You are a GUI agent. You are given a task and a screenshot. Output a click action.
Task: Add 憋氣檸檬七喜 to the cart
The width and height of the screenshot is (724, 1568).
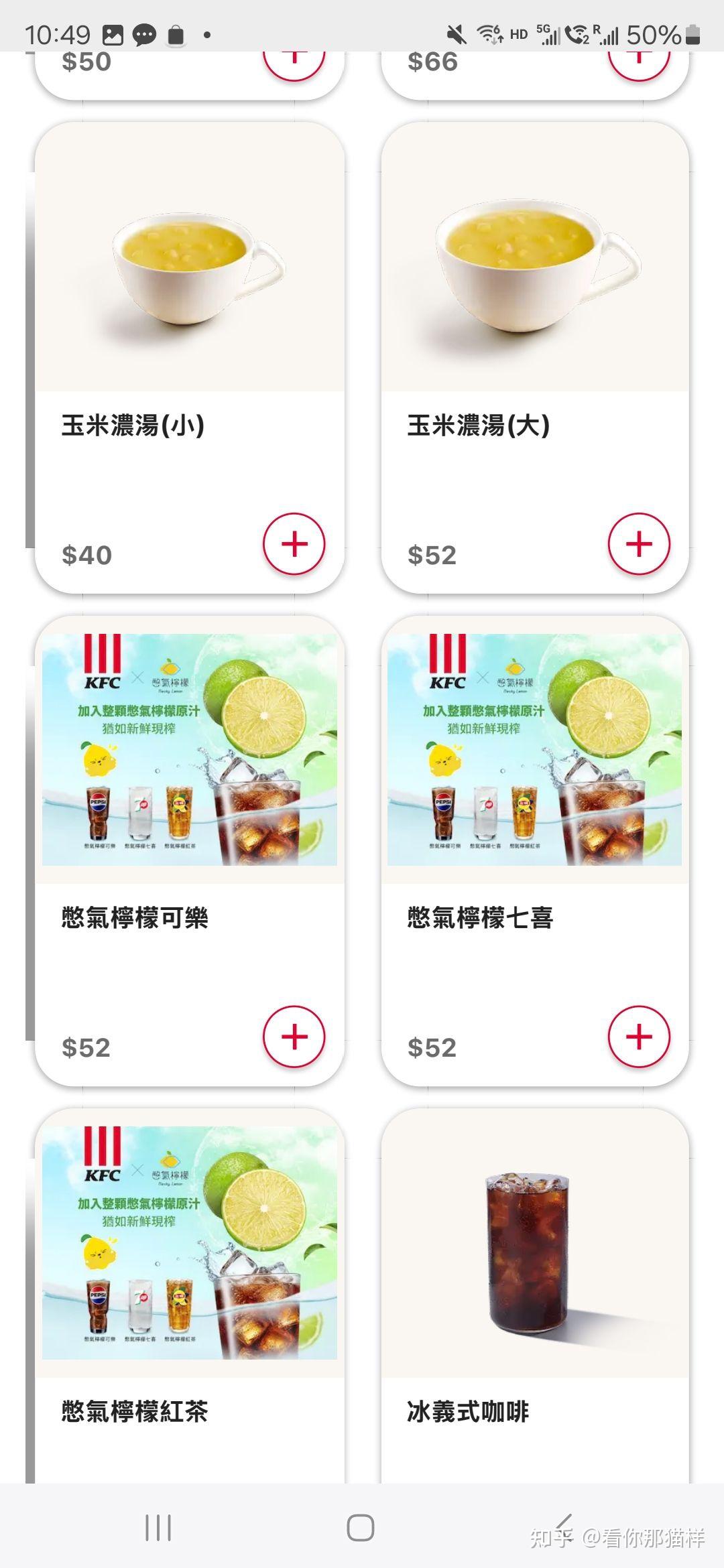[x=639, y=1037]
